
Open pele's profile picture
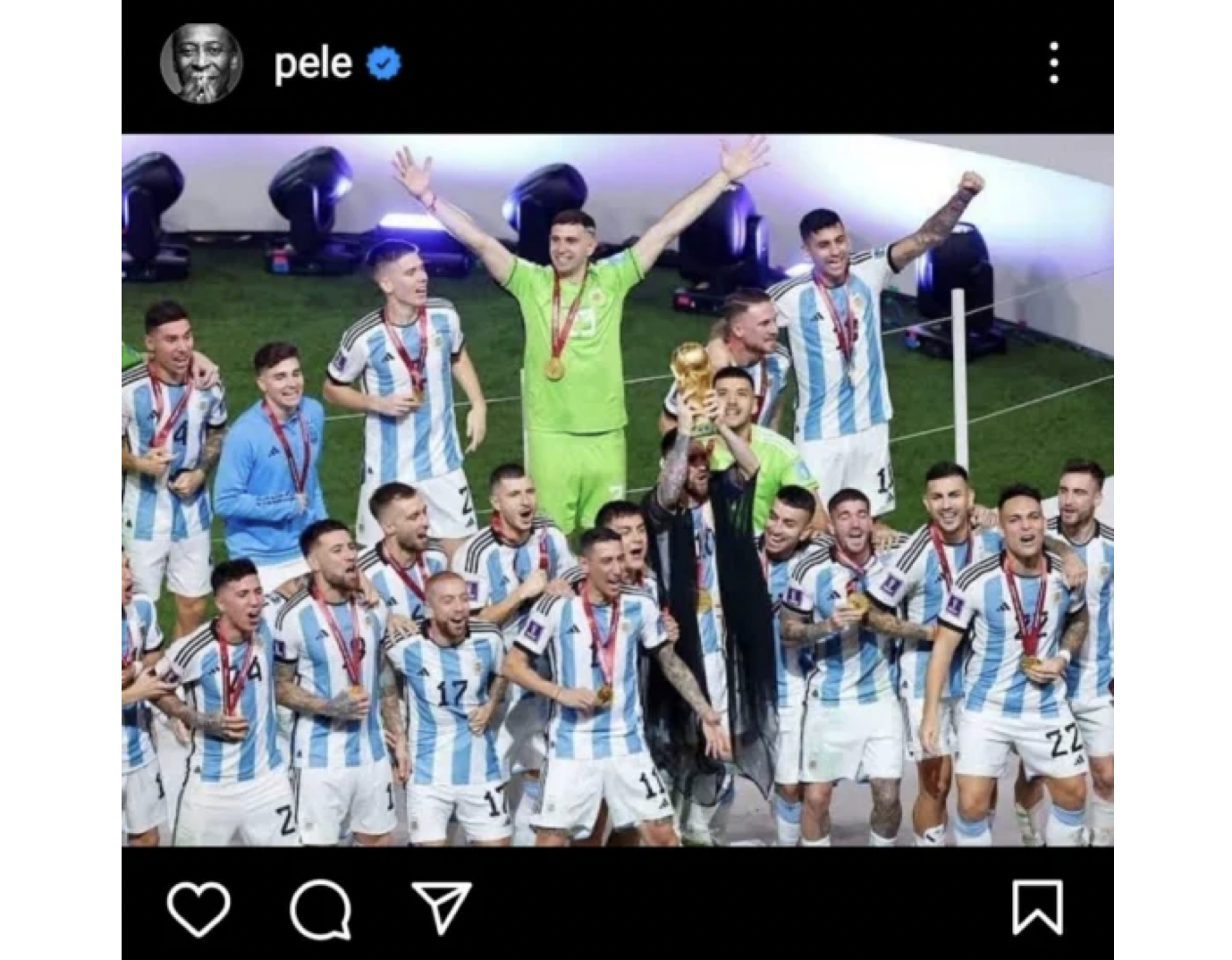tap(201, 63)
